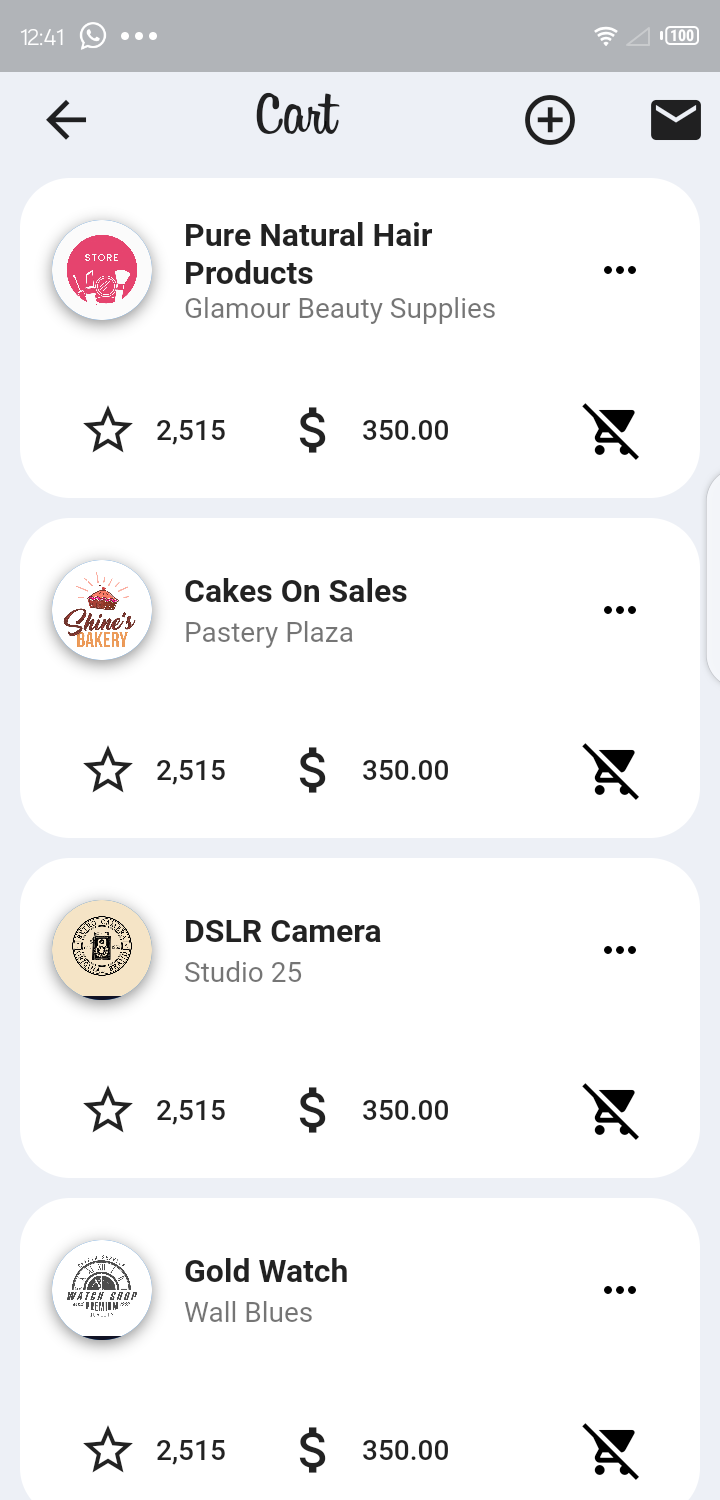The width and height of the screenshot is (720, 1500).
Task: Open more options for DSLR Camera
Action: tap(620, 950)
